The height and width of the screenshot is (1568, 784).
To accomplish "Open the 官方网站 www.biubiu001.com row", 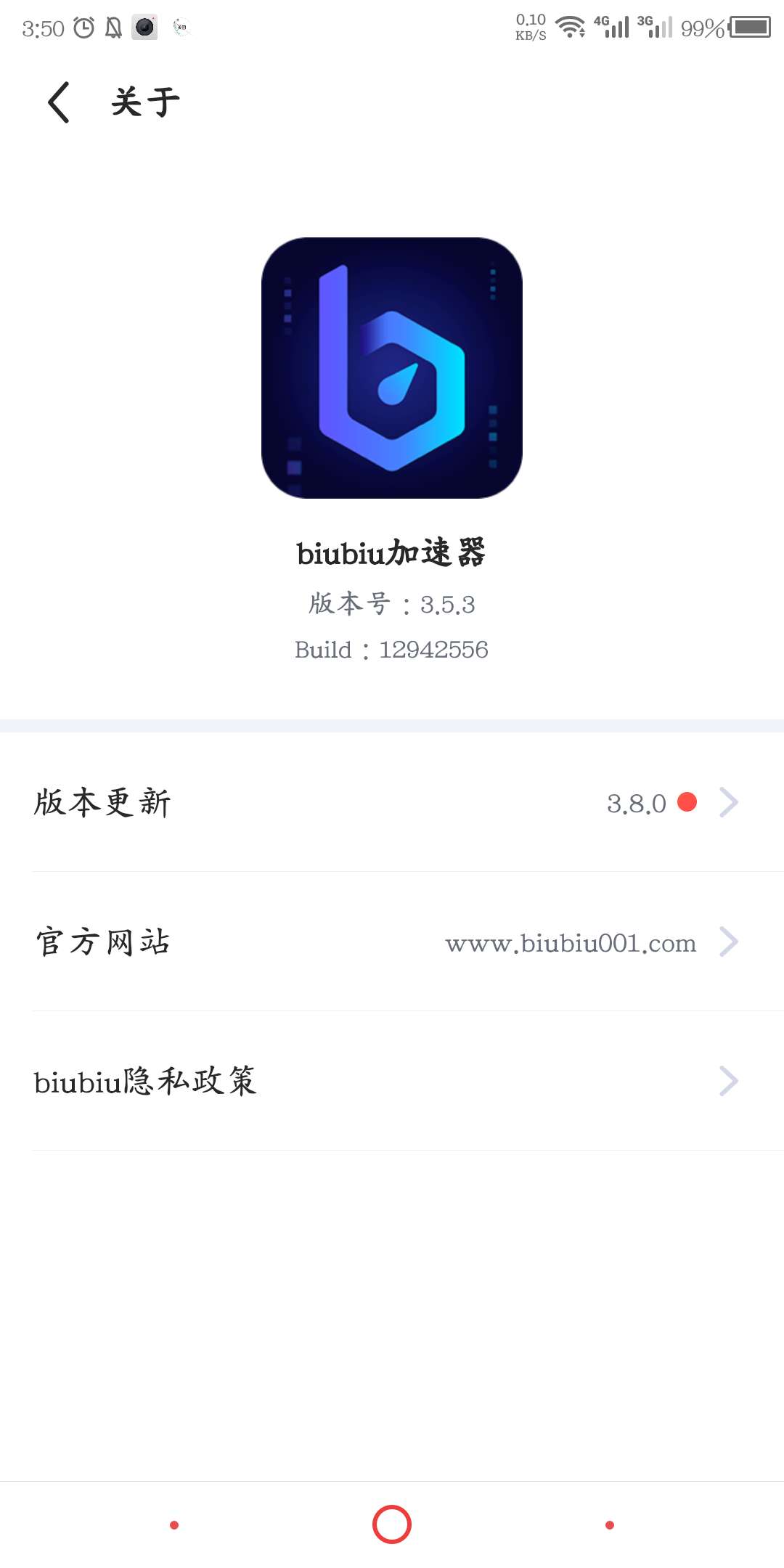I will tap(392, 942).
